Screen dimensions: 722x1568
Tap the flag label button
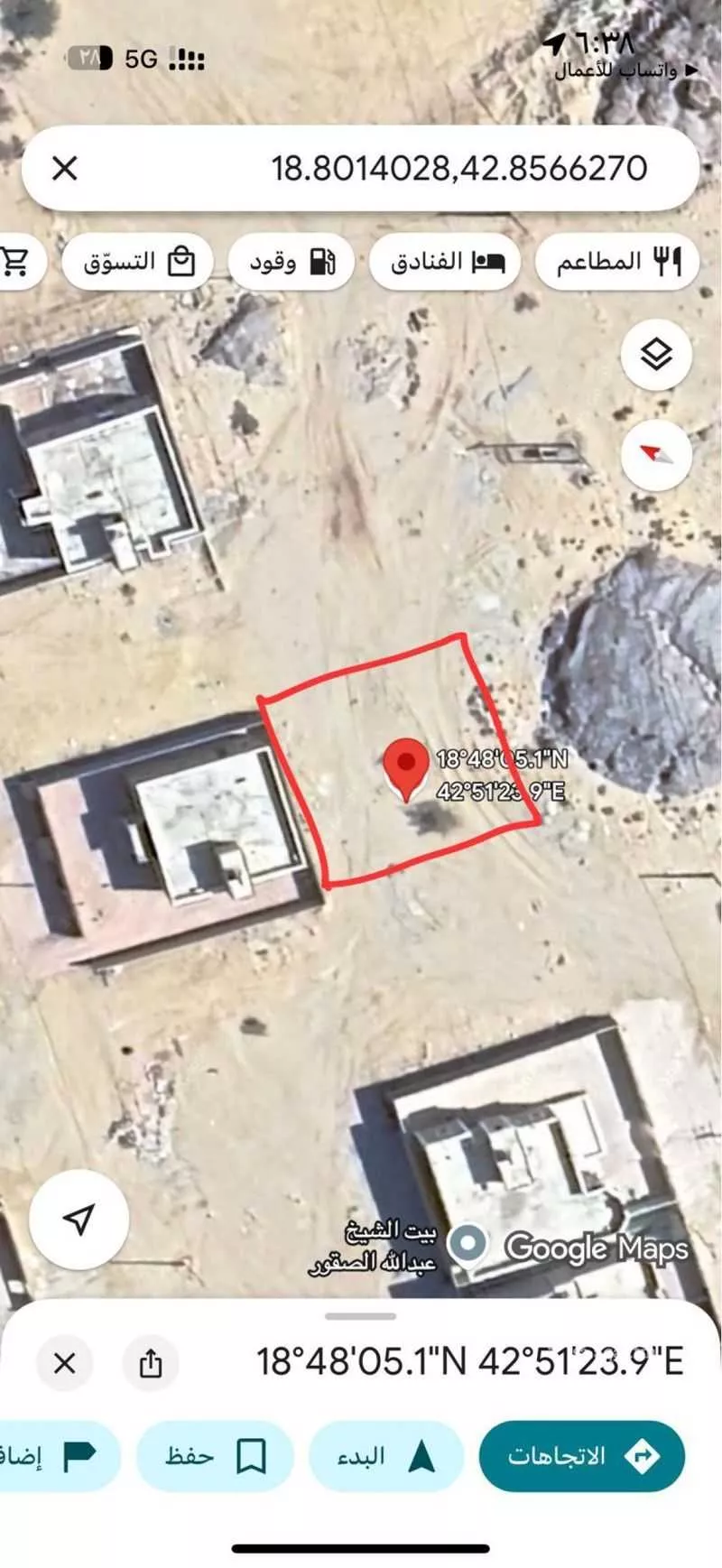coord(59,1456)
